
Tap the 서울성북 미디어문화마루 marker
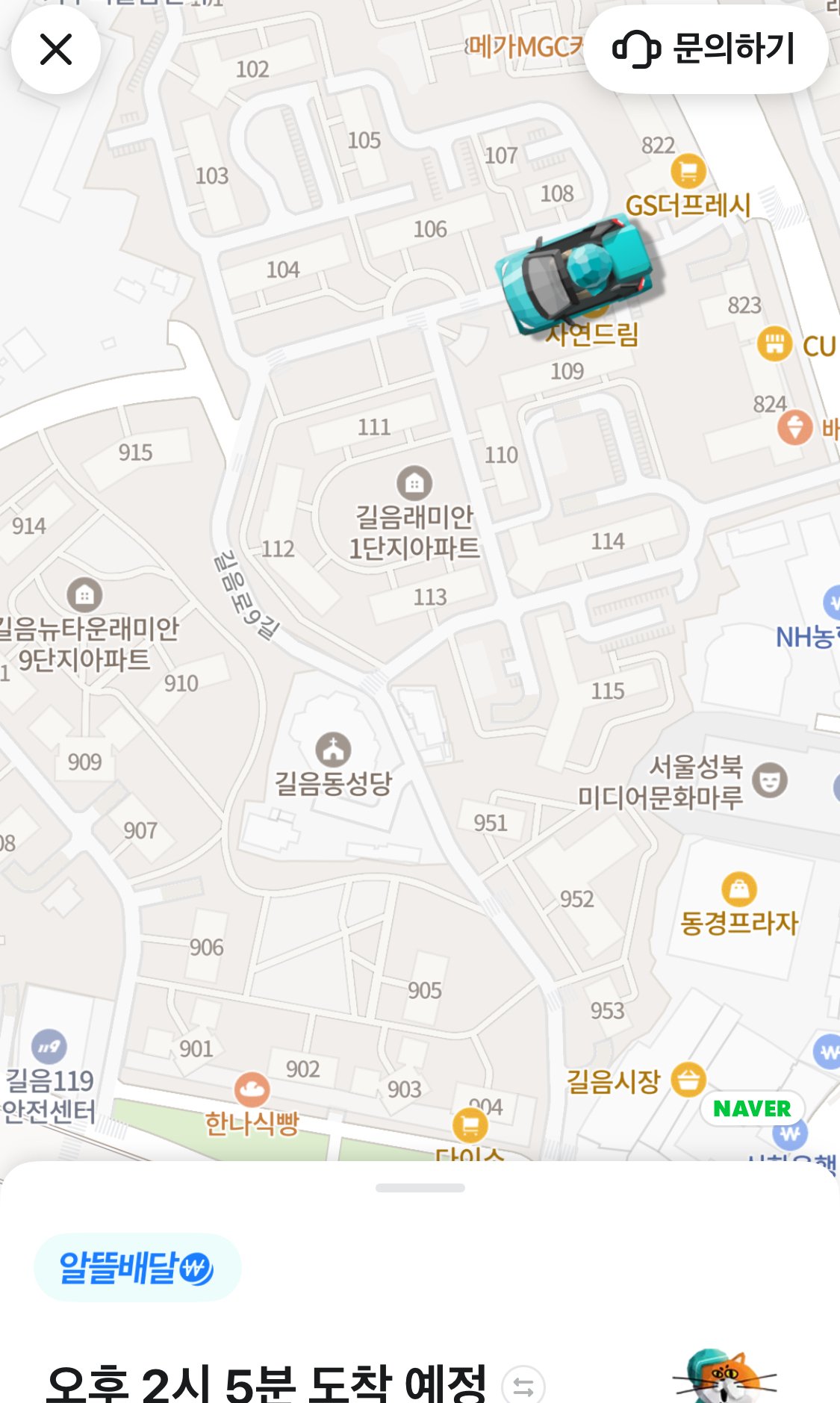point(769,780)
